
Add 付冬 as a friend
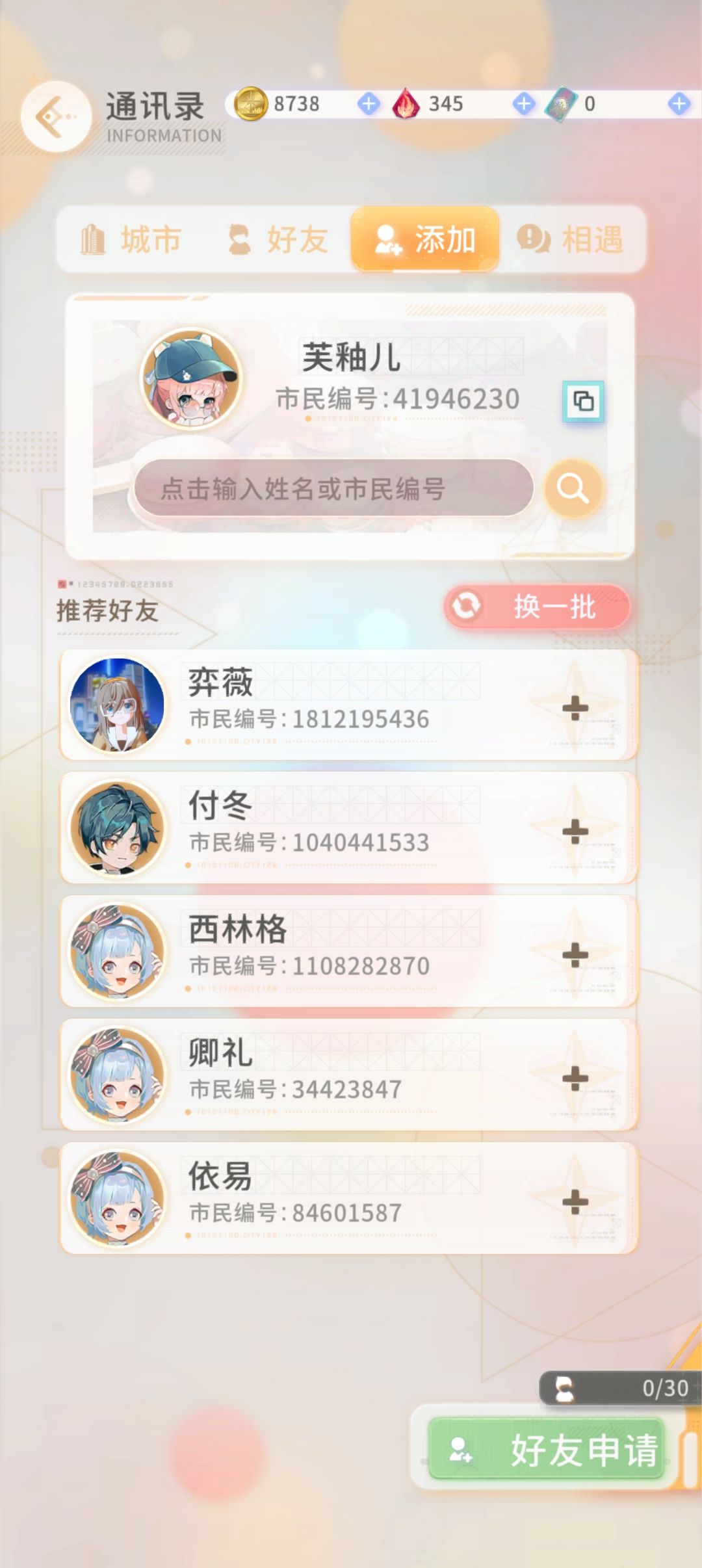pos(575,831)
